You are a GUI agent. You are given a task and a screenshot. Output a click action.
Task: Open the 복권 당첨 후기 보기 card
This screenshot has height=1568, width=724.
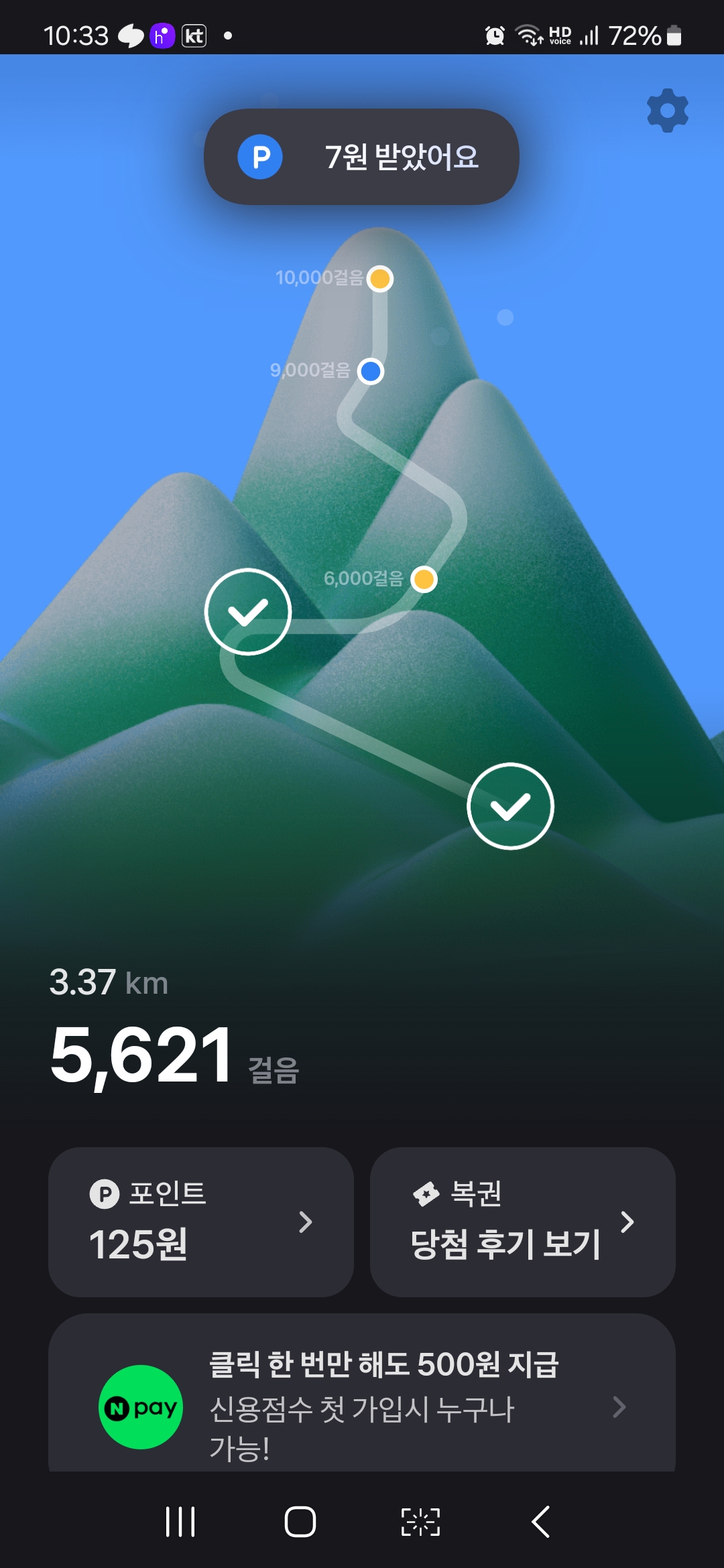pyautogui.click(x=522, y=1222)
